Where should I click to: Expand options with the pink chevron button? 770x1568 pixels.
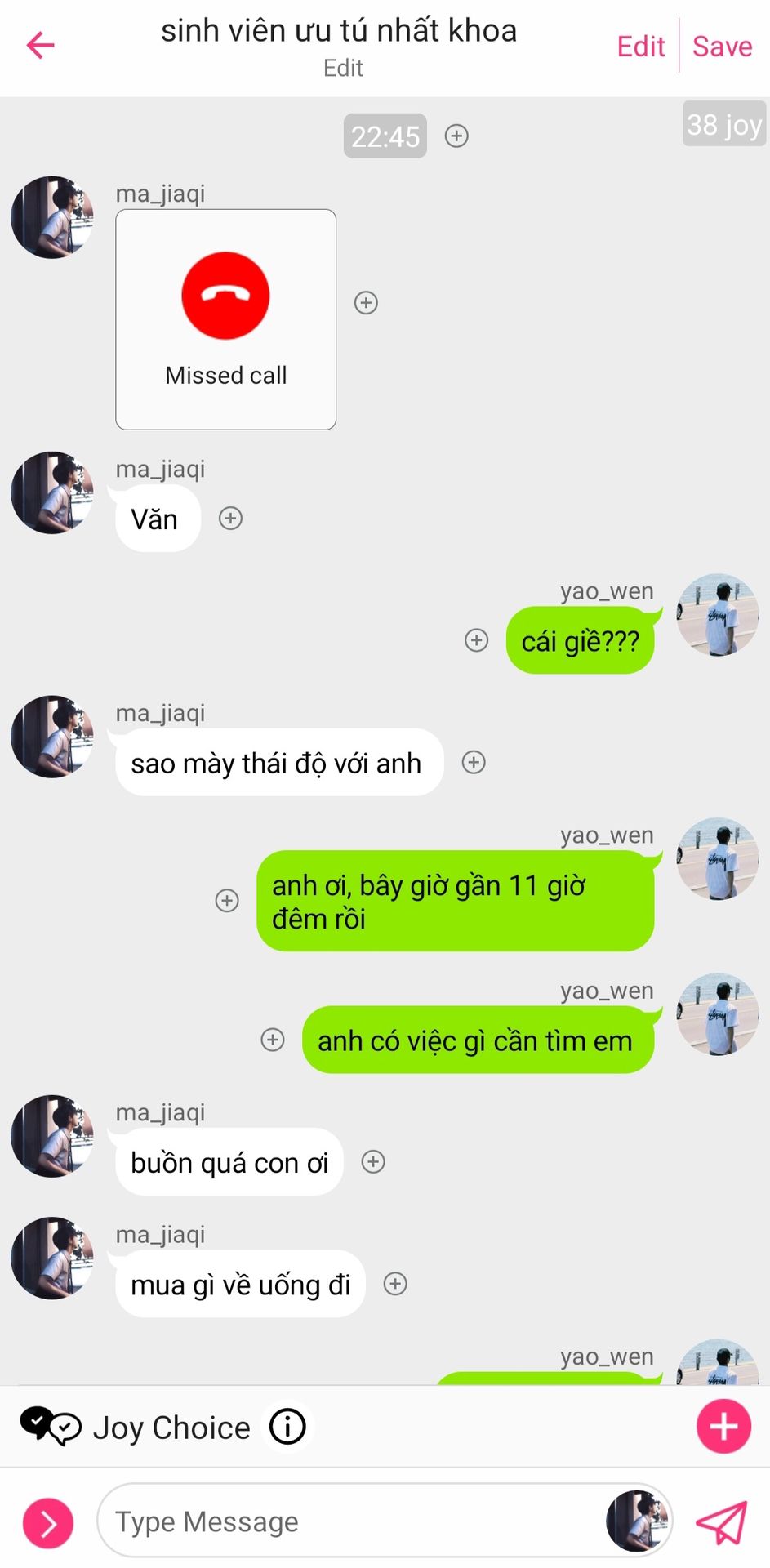(x=48, y=1523)
